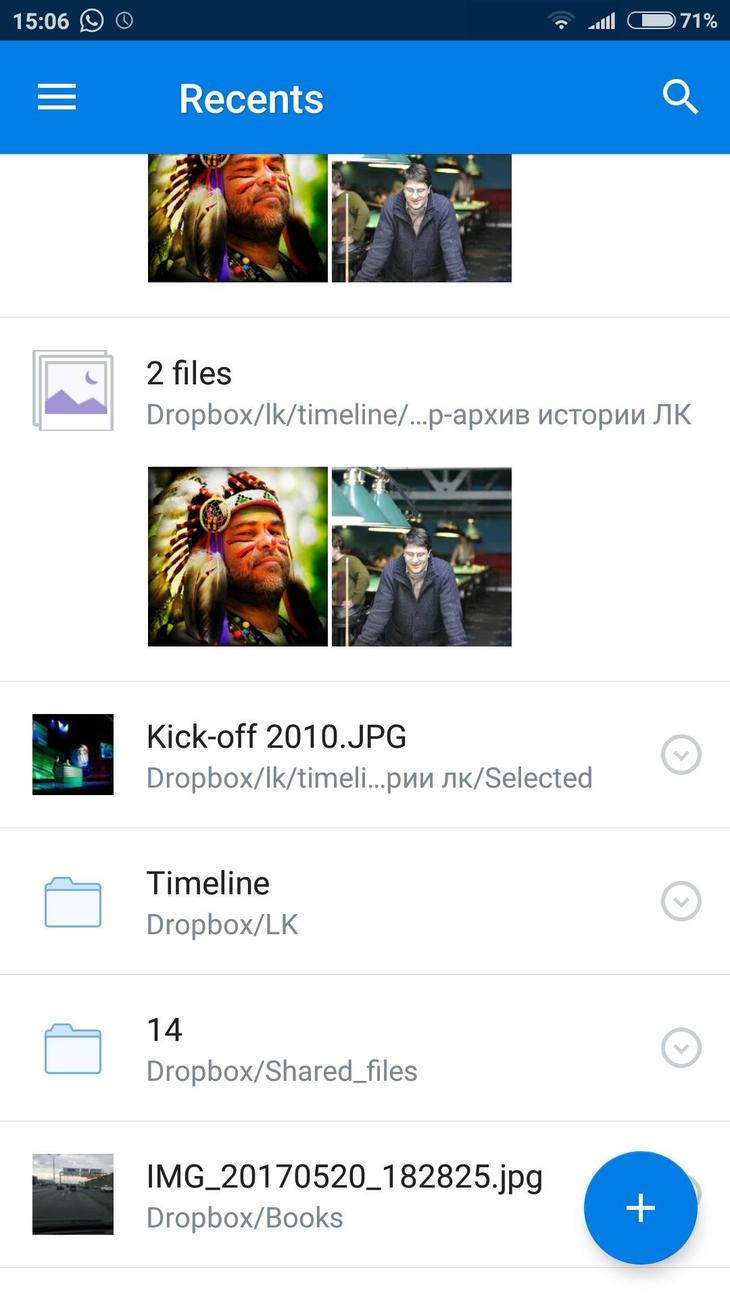View billiard room photo under 2 files
Viewport: 730px width, 1297px height.
pos(422,556)
